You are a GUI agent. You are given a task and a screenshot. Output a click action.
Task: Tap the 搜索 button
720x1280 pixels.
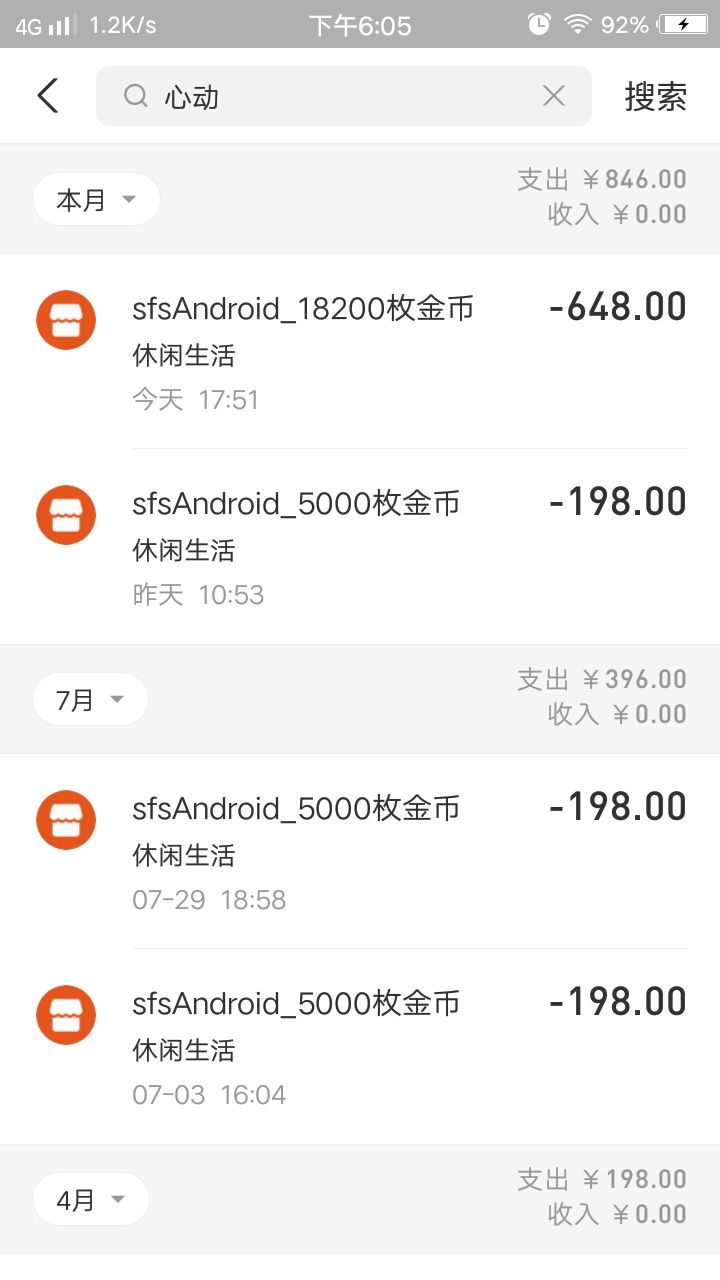tap(655, 96)
